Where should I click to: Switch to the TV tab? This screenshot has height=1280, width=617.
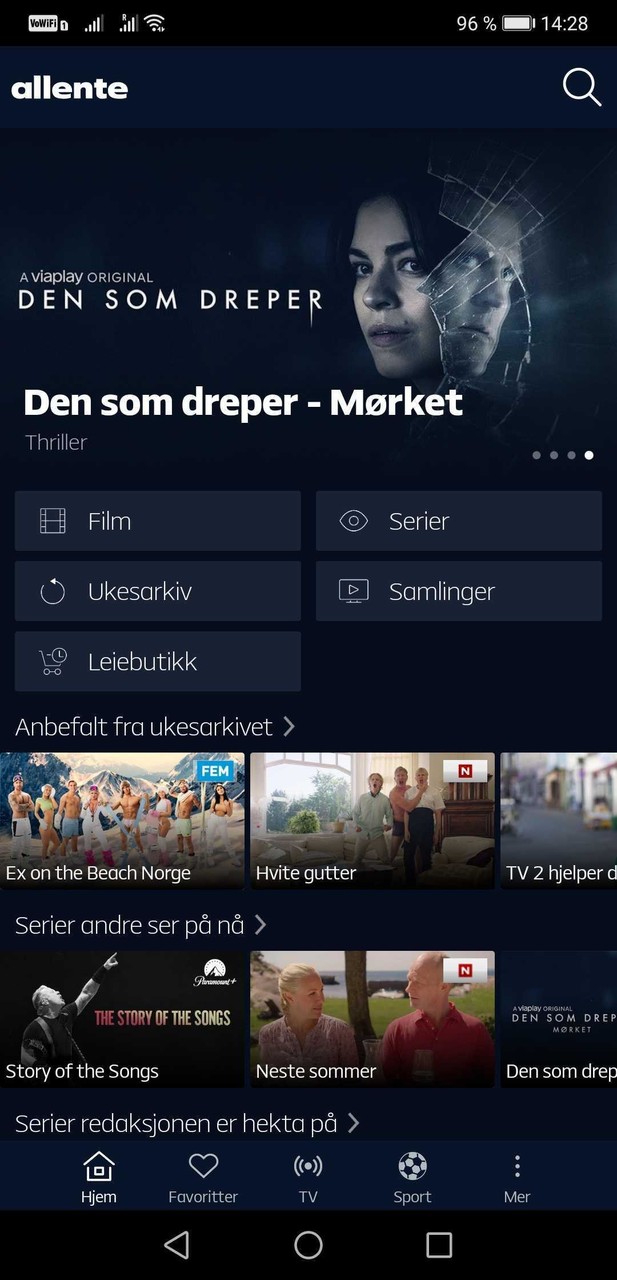[308, 1177]
